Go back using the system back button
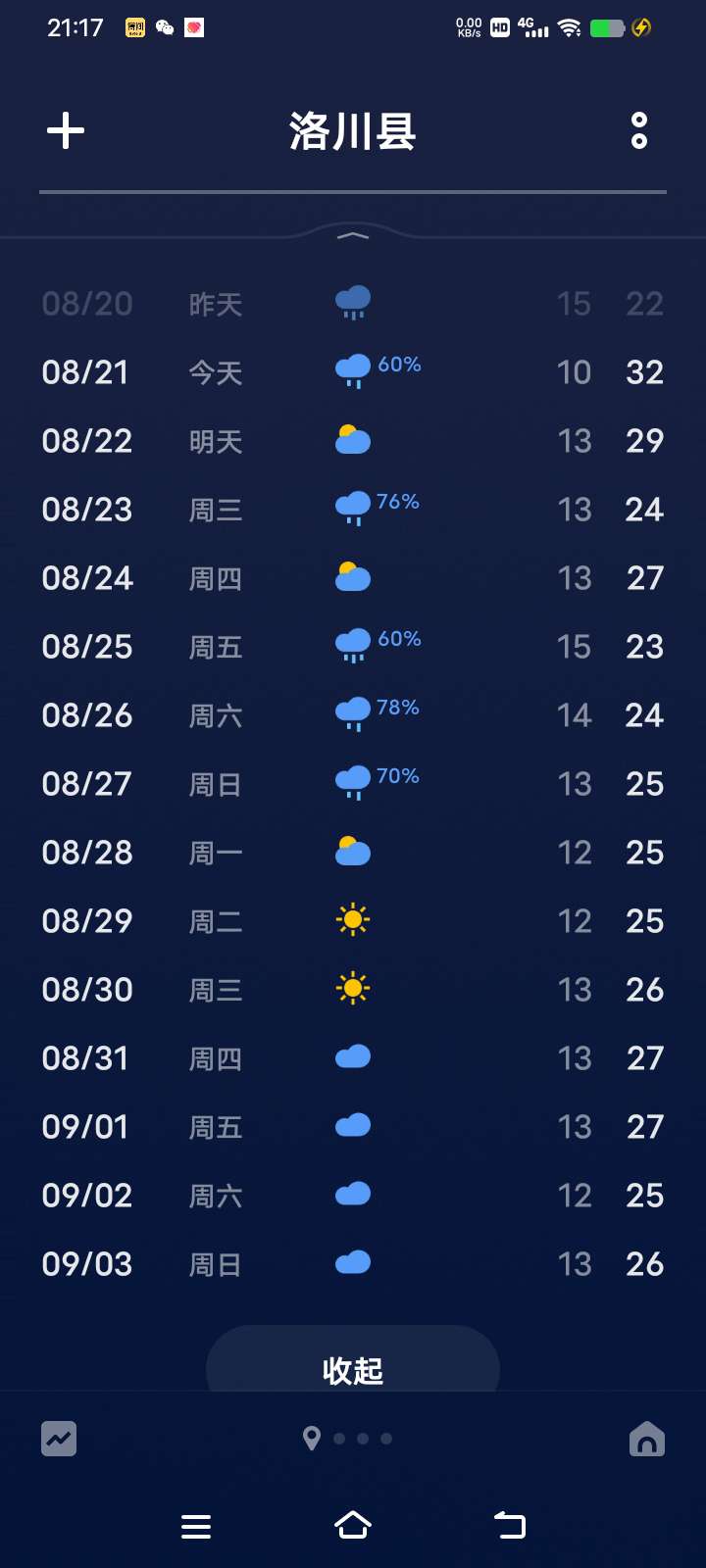 click(x=510, y=1526)
